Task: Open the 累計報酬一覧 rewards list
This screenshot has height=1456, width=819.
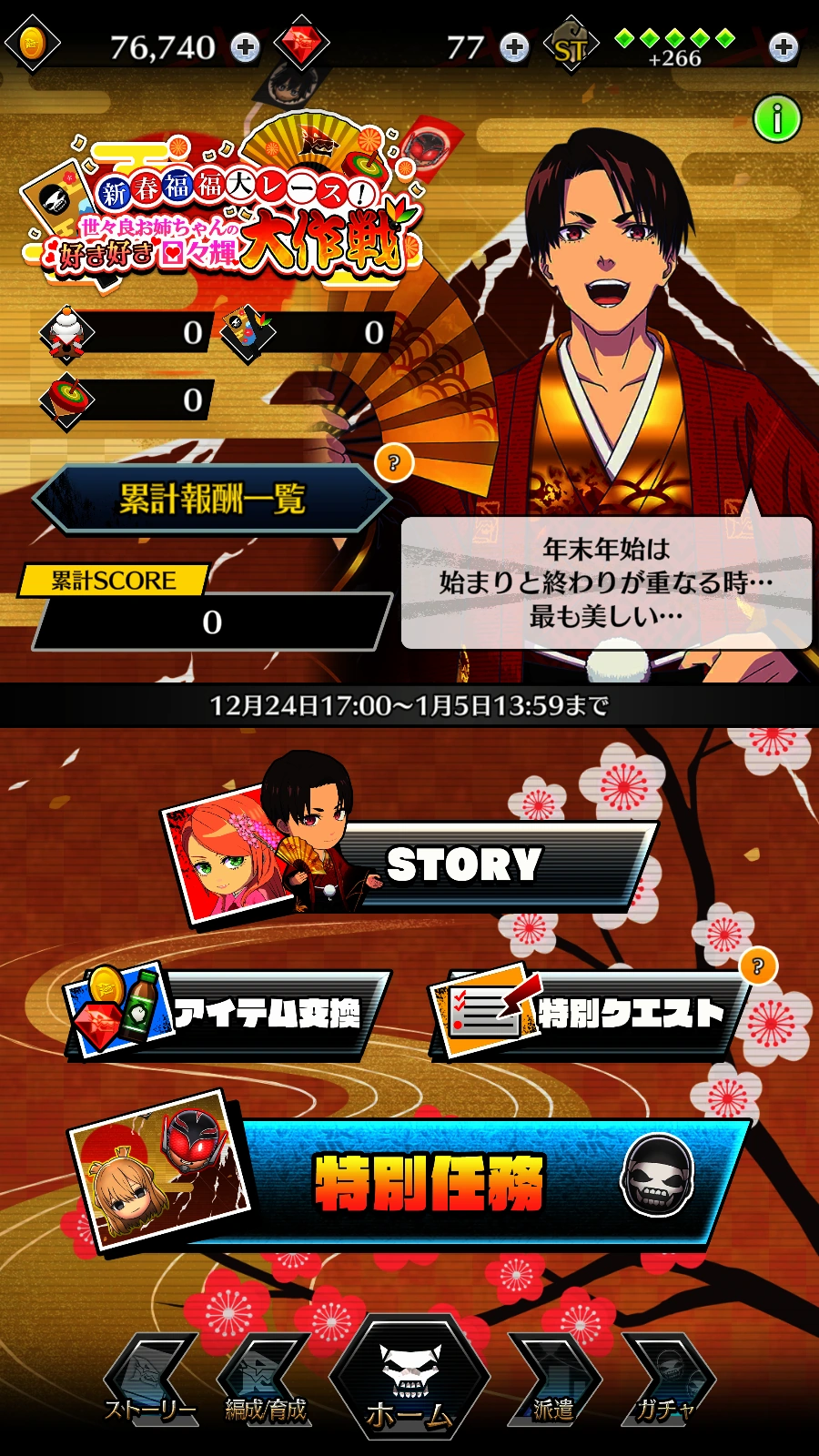Action: coord(212,499)
